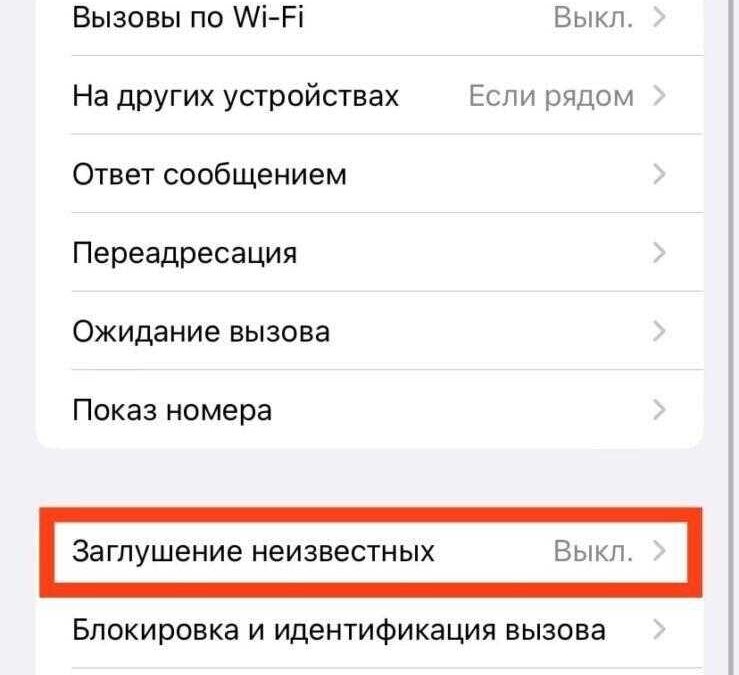Screen dimensions: 739x675
Task: Open Ожидание вызова option
Action: 368,331
